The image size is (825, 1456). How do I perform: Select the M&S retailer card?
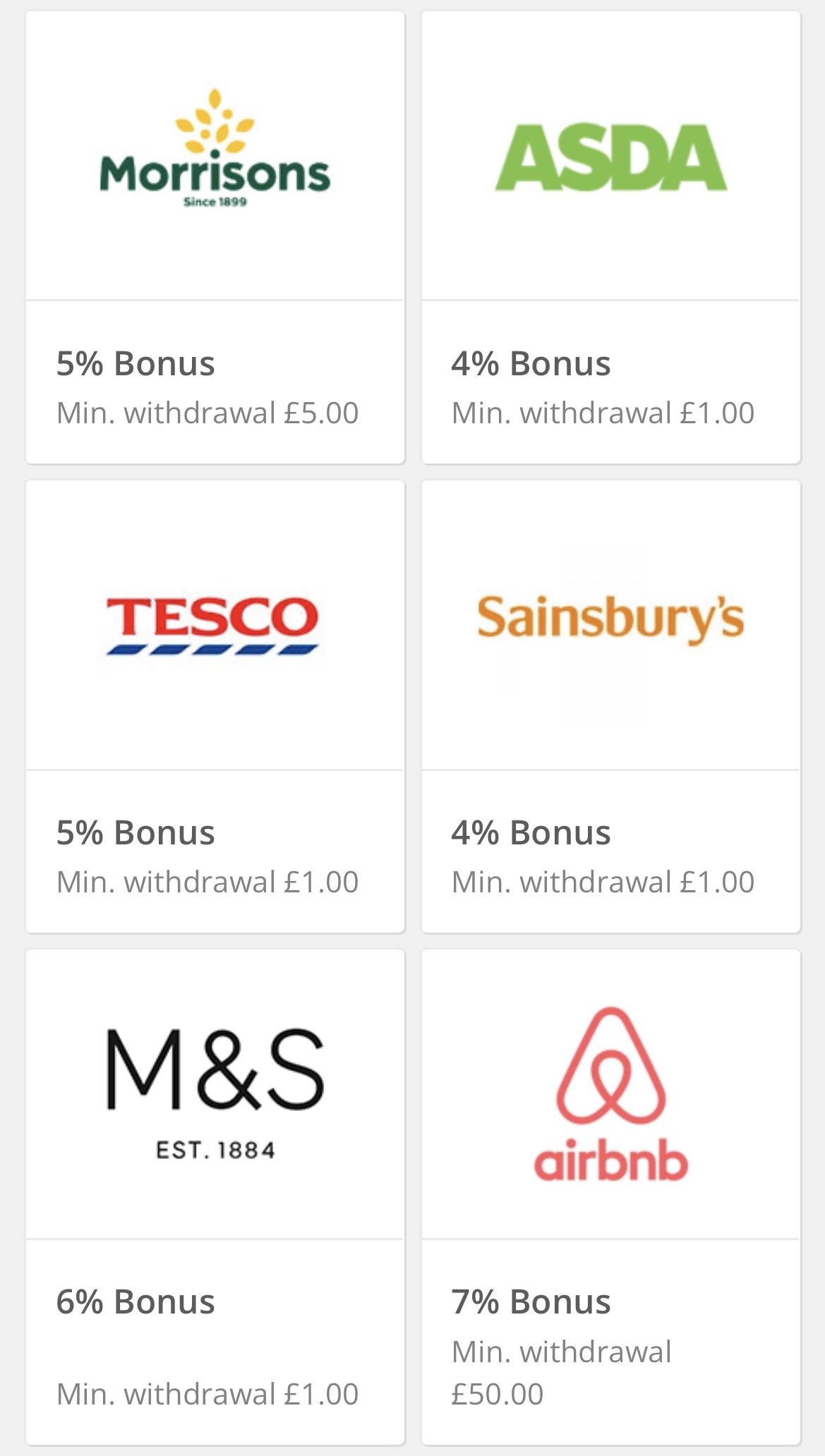214,1185
